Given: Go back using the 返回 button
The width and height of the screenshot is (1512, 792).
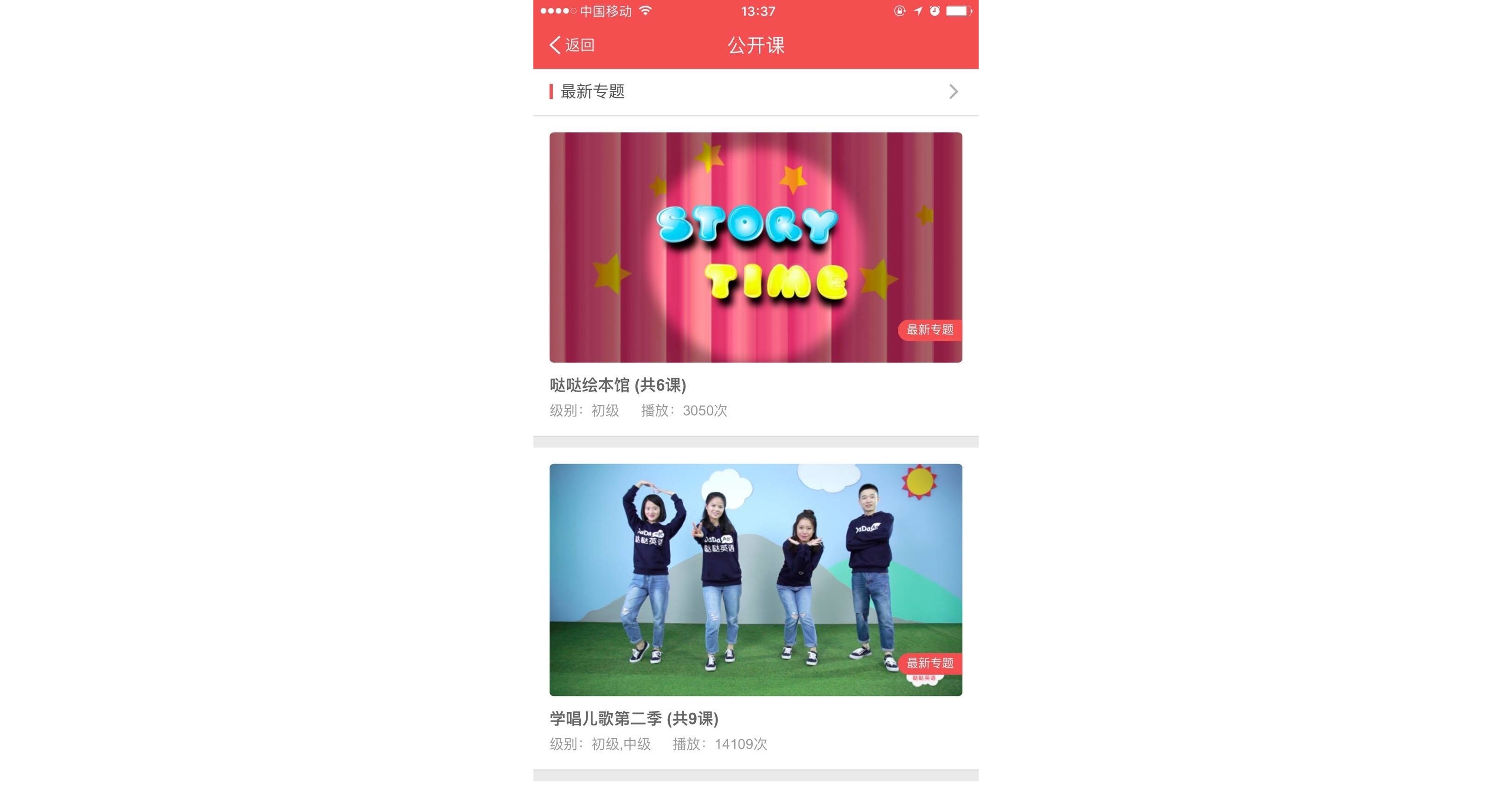Looking at the screenshot, I should coord(572,45).
